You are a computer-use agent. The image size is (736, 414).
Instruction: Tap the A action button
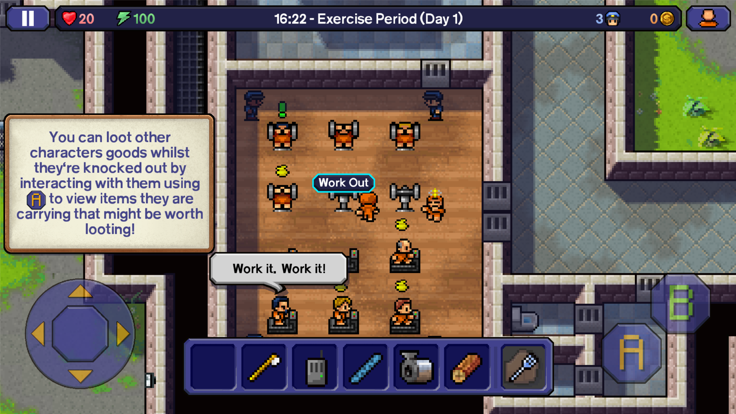(x=632, y=352)
